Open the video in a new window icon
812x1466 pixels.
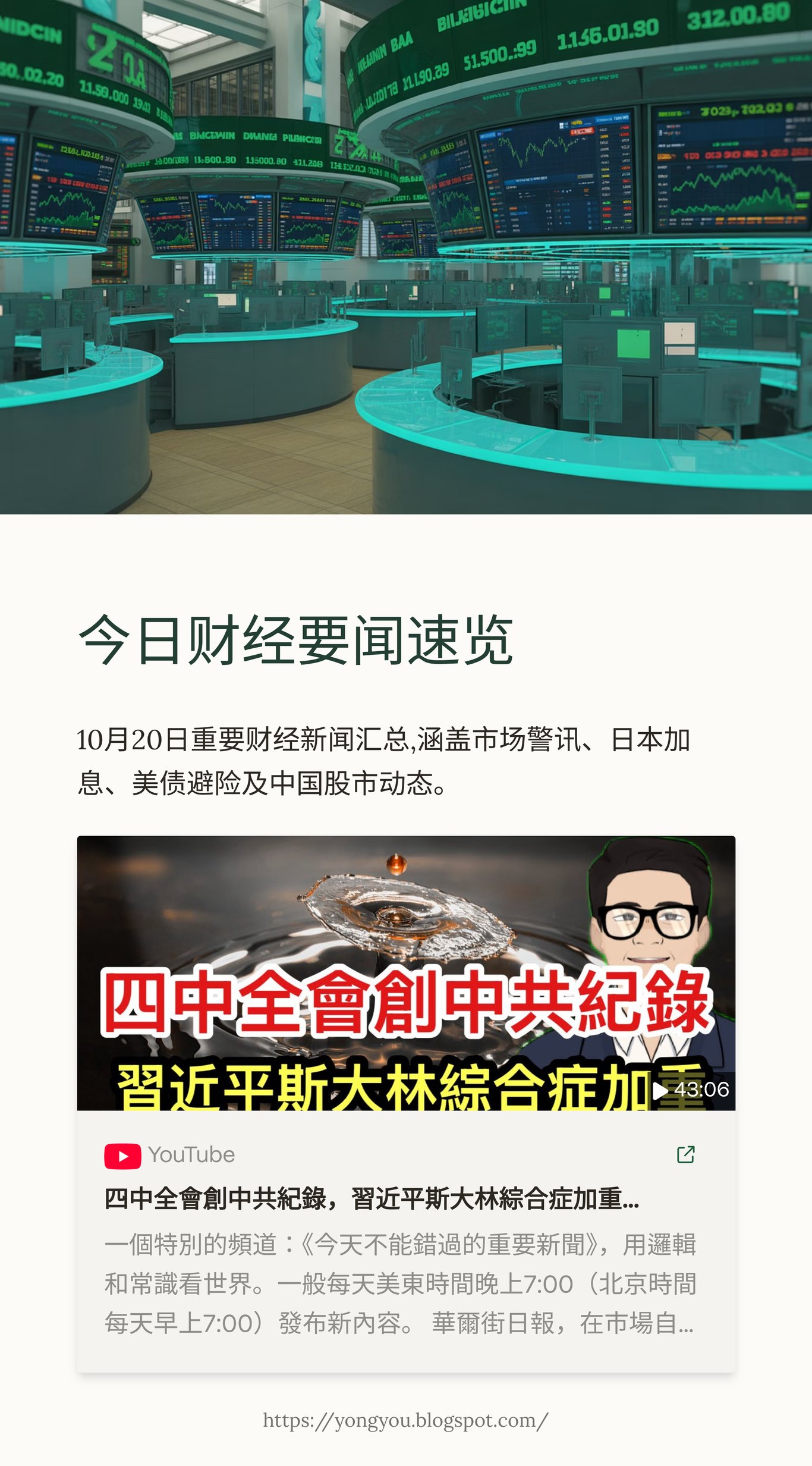685,1154
